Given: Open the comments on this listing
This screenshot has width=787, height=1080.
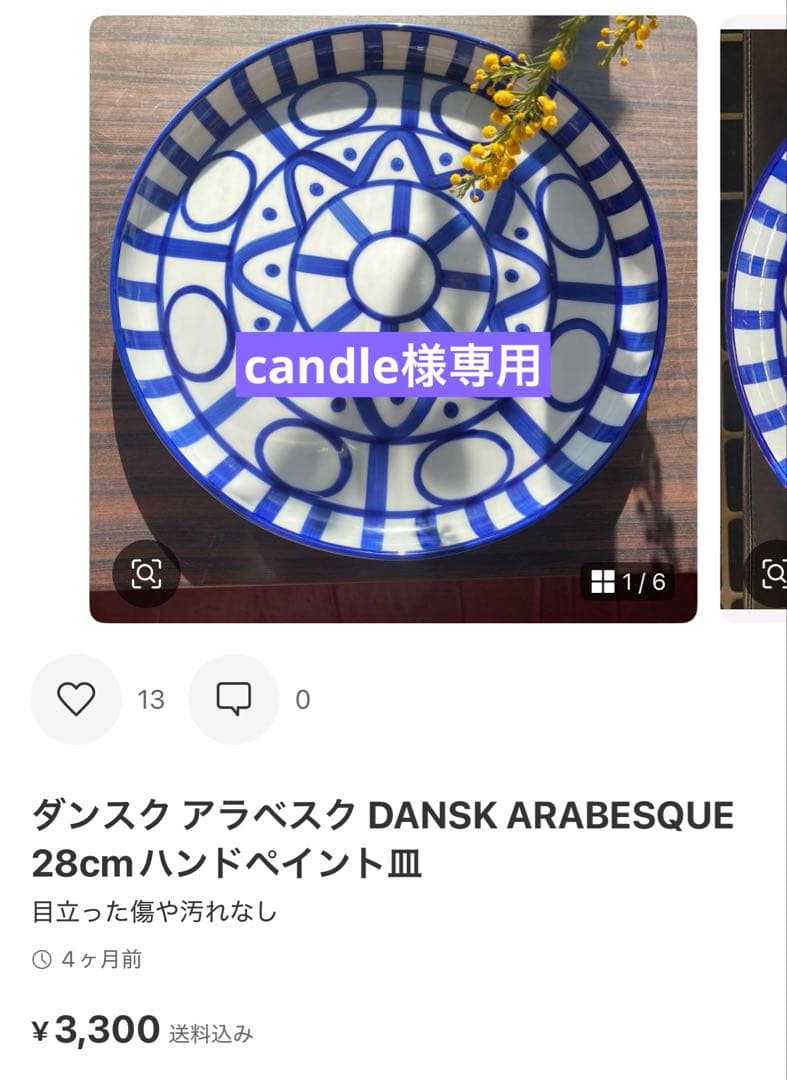Looking at the screenshot, I should [233, 699].
